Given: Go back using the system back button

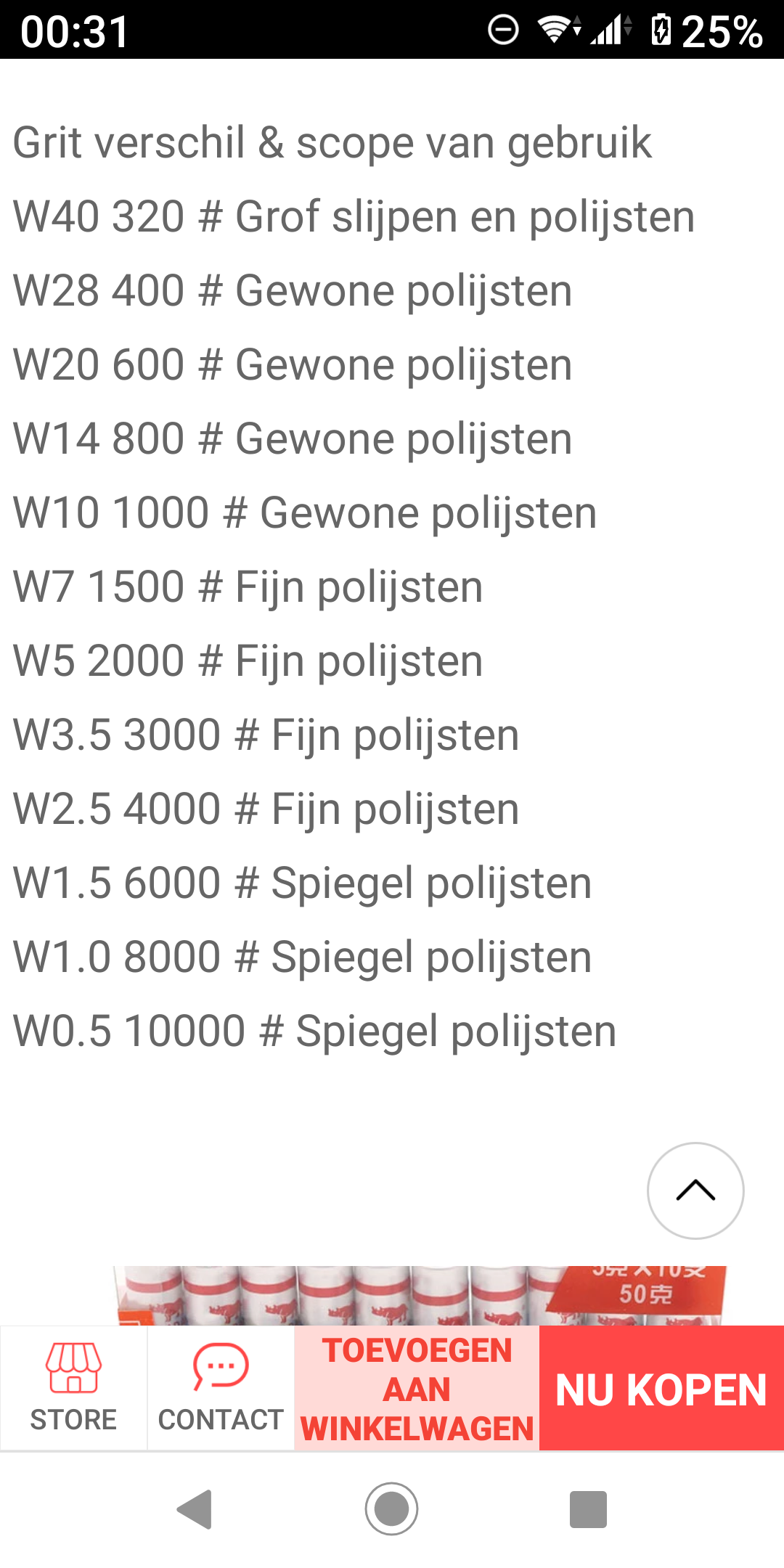Looking at the screenshot, I should point(195,1510).
